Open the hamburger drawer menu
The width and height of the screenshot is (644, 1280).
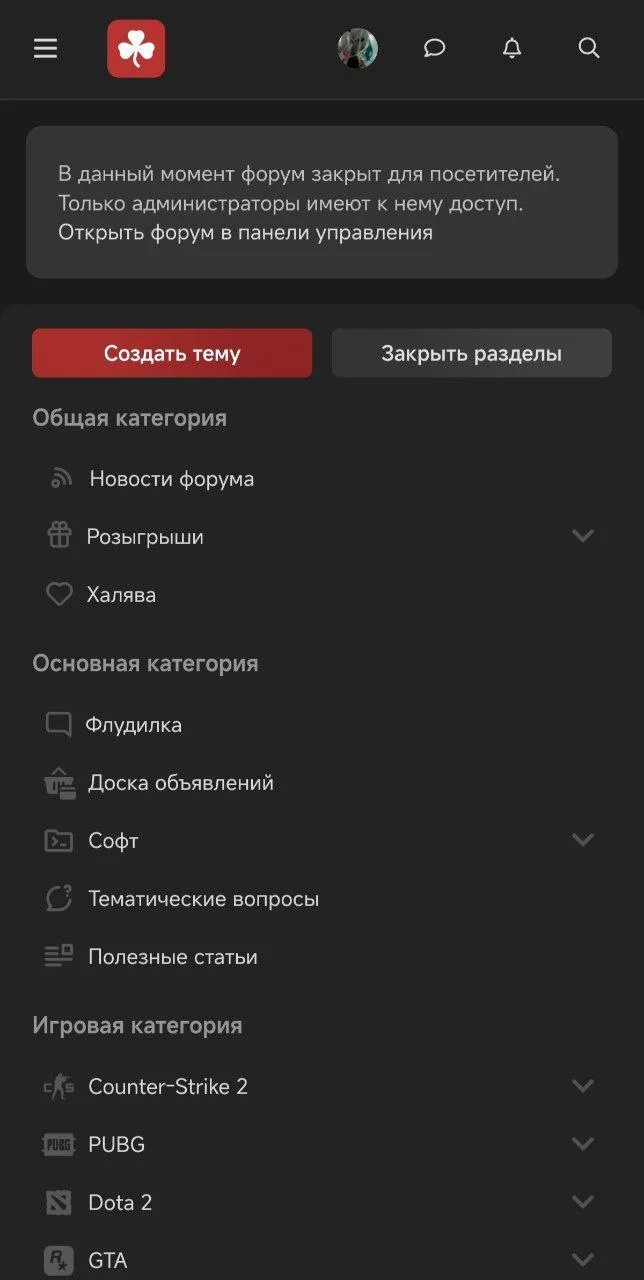pyautogui.click(x=45, y=48)
